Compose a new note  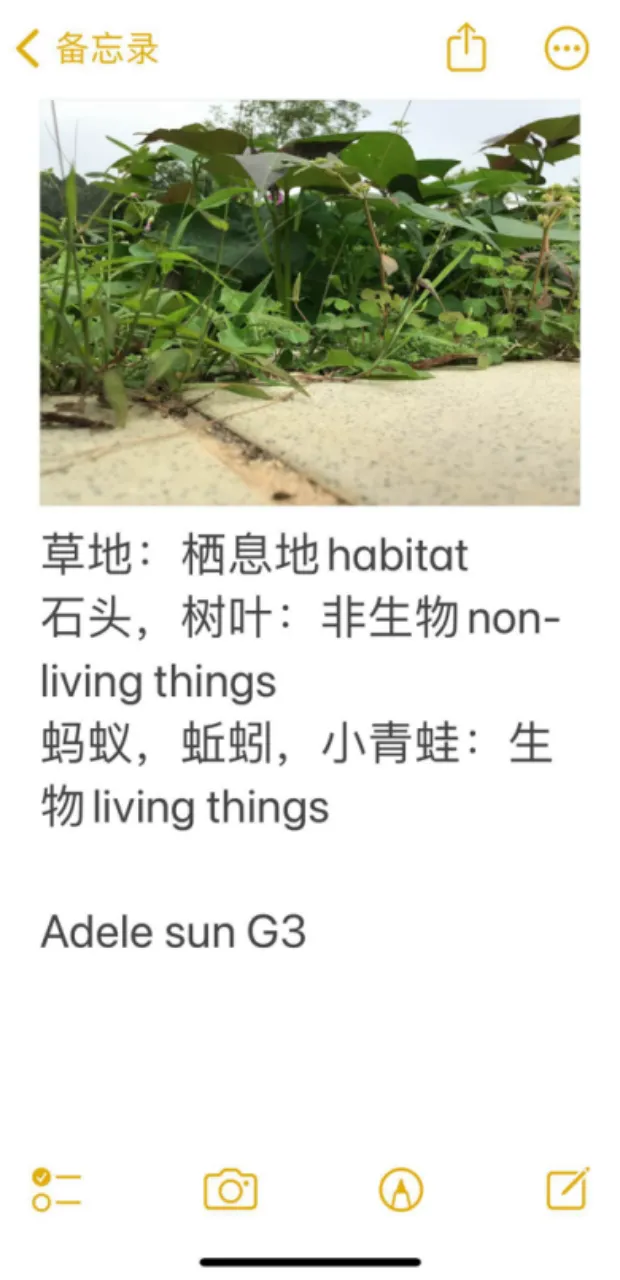pos(567,1189)
